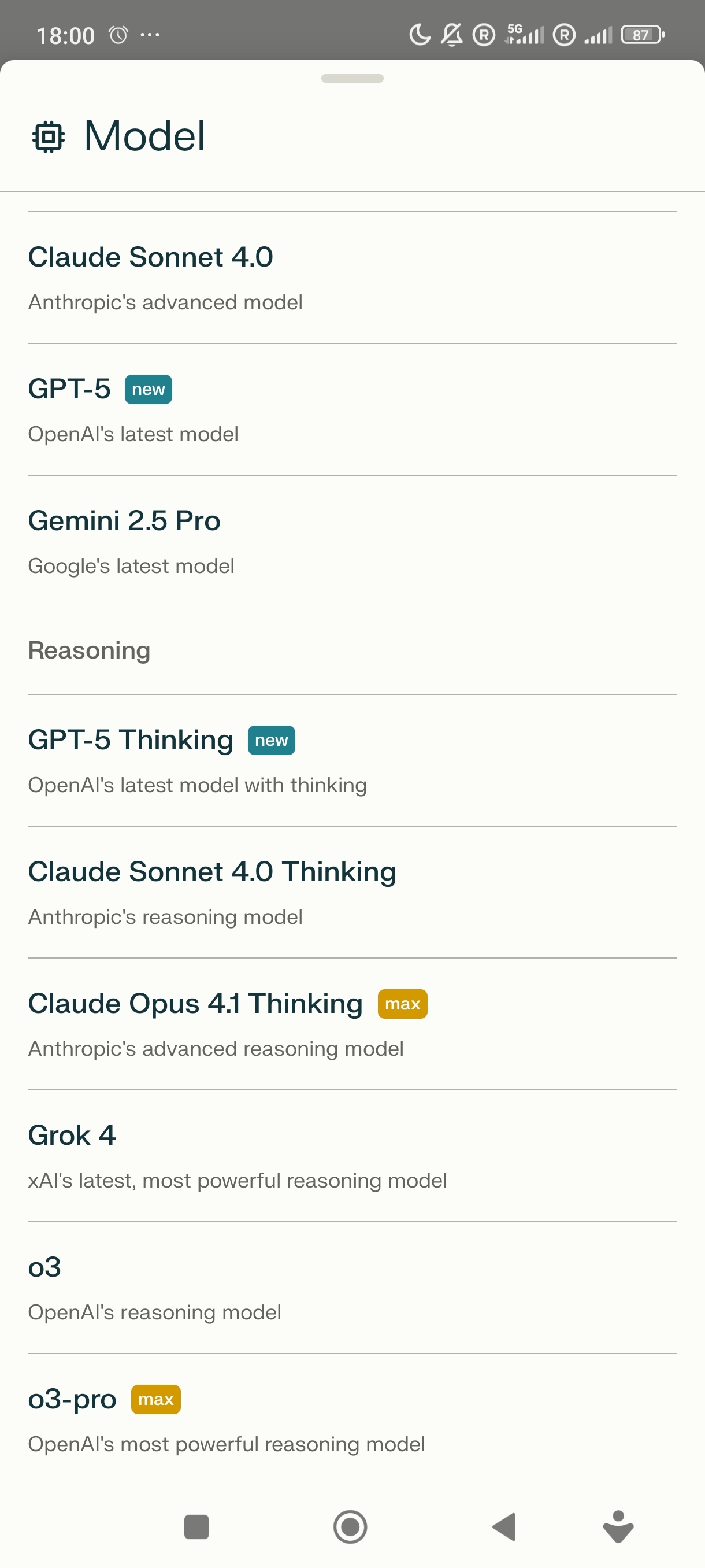Select the Claude Sonnet 4.0 model
Image resolution: width=705 pixels, height=1568 pixels.
[x=351, y=278]
